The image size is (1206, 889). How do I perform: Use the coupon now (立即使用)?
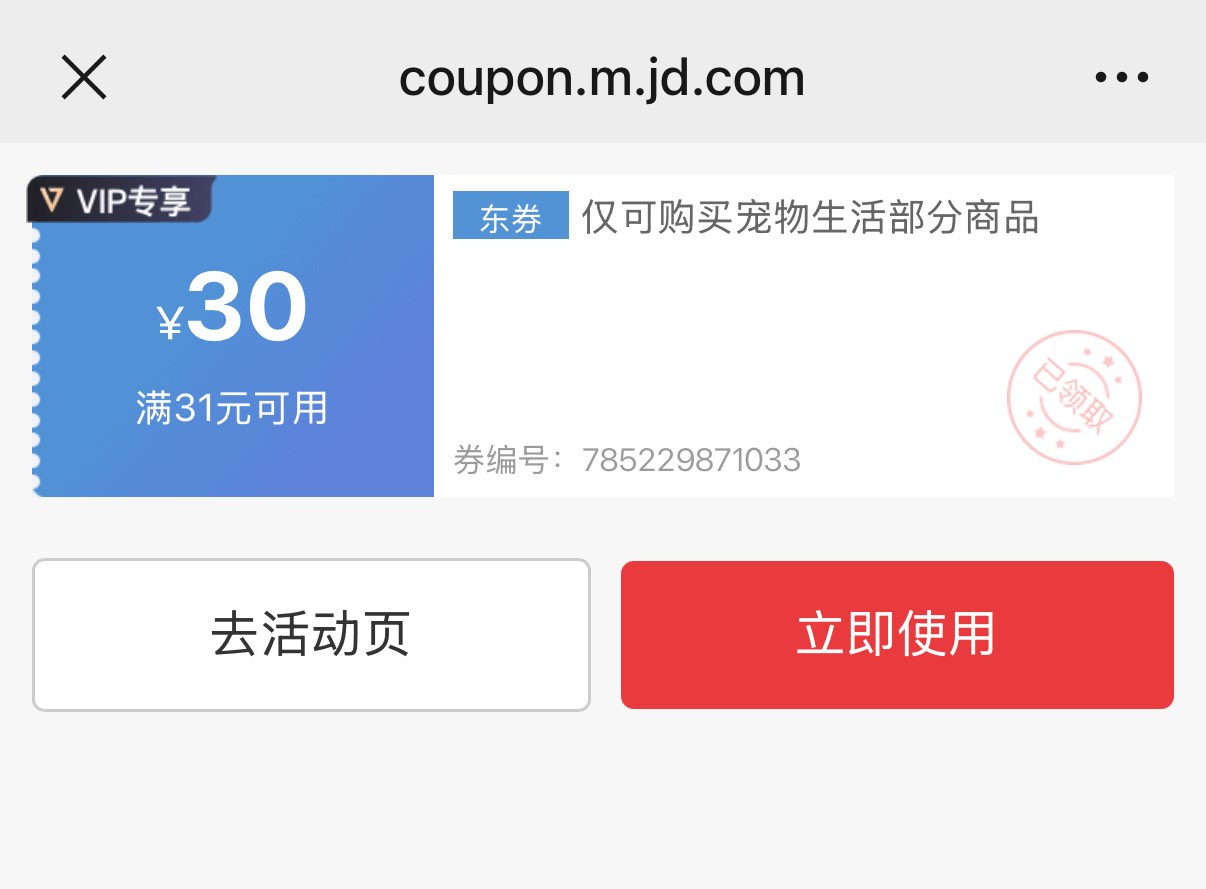(896, 635)
